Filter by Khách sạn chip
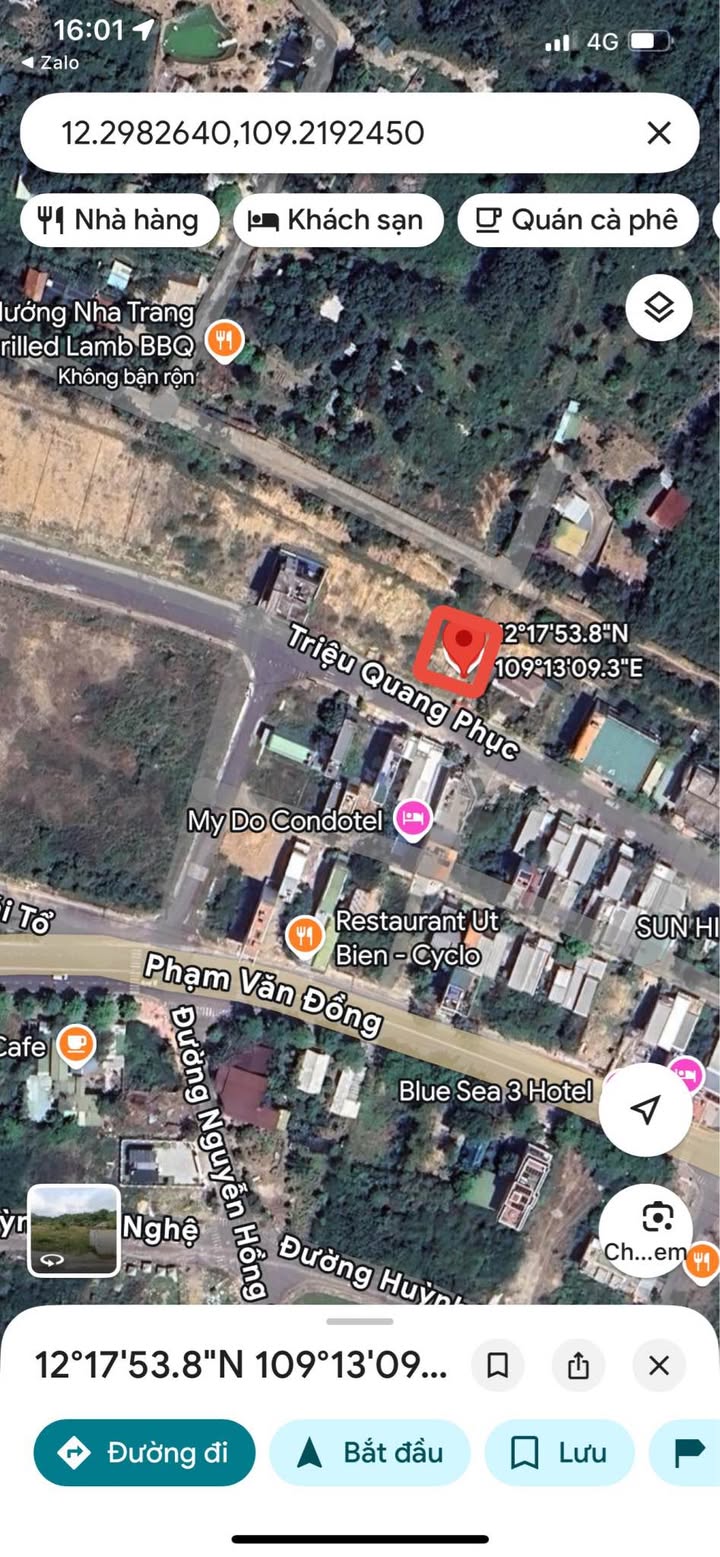 [338, 220]
